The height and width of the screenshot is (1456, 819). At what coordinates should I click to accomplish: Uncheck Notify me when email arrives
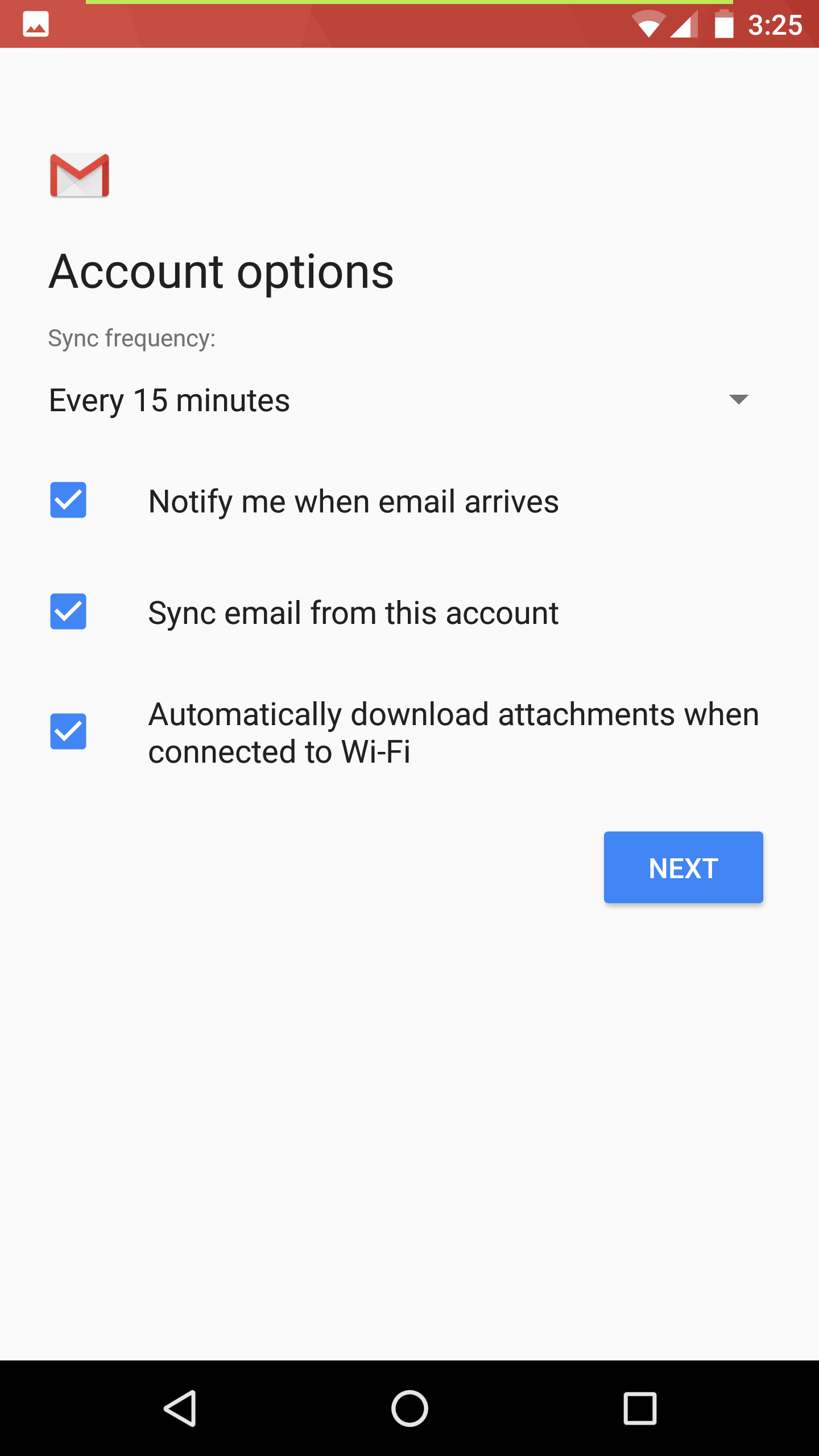[x=68, y=500]
